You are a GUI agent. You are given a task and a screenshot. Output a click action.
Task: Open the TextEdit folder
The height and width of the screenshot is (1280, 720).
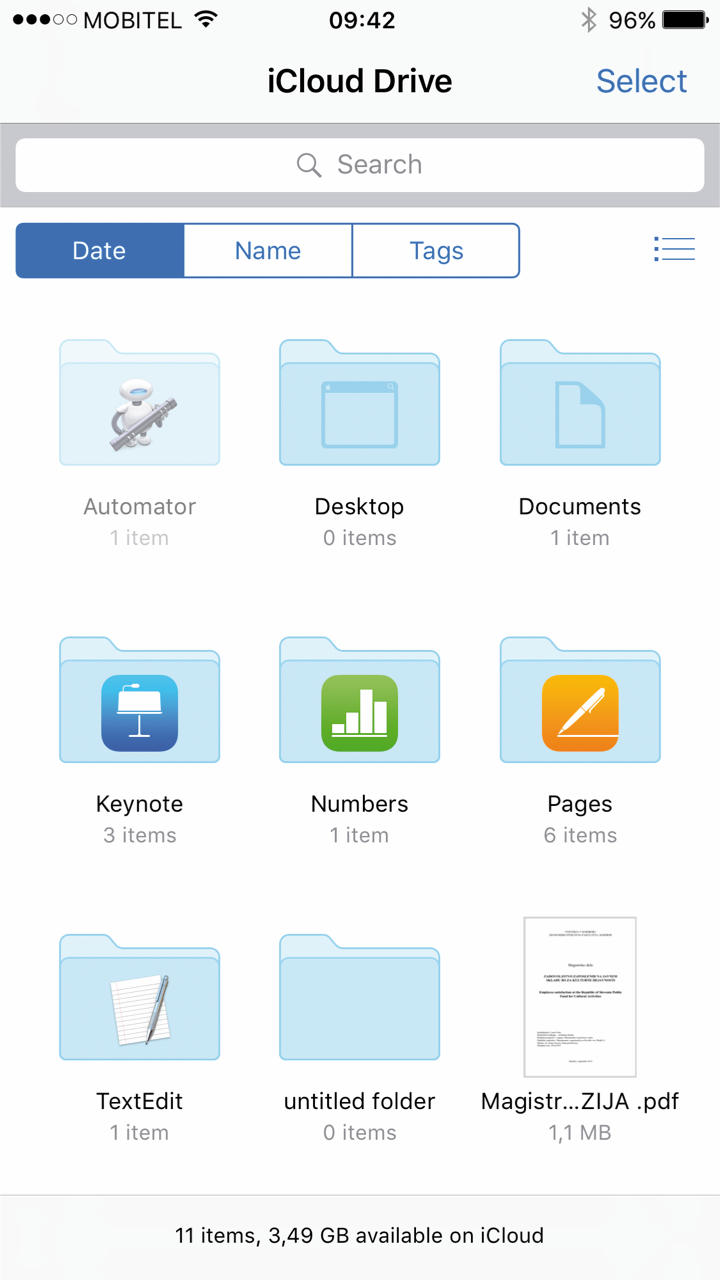click(x=140, y=1000)
